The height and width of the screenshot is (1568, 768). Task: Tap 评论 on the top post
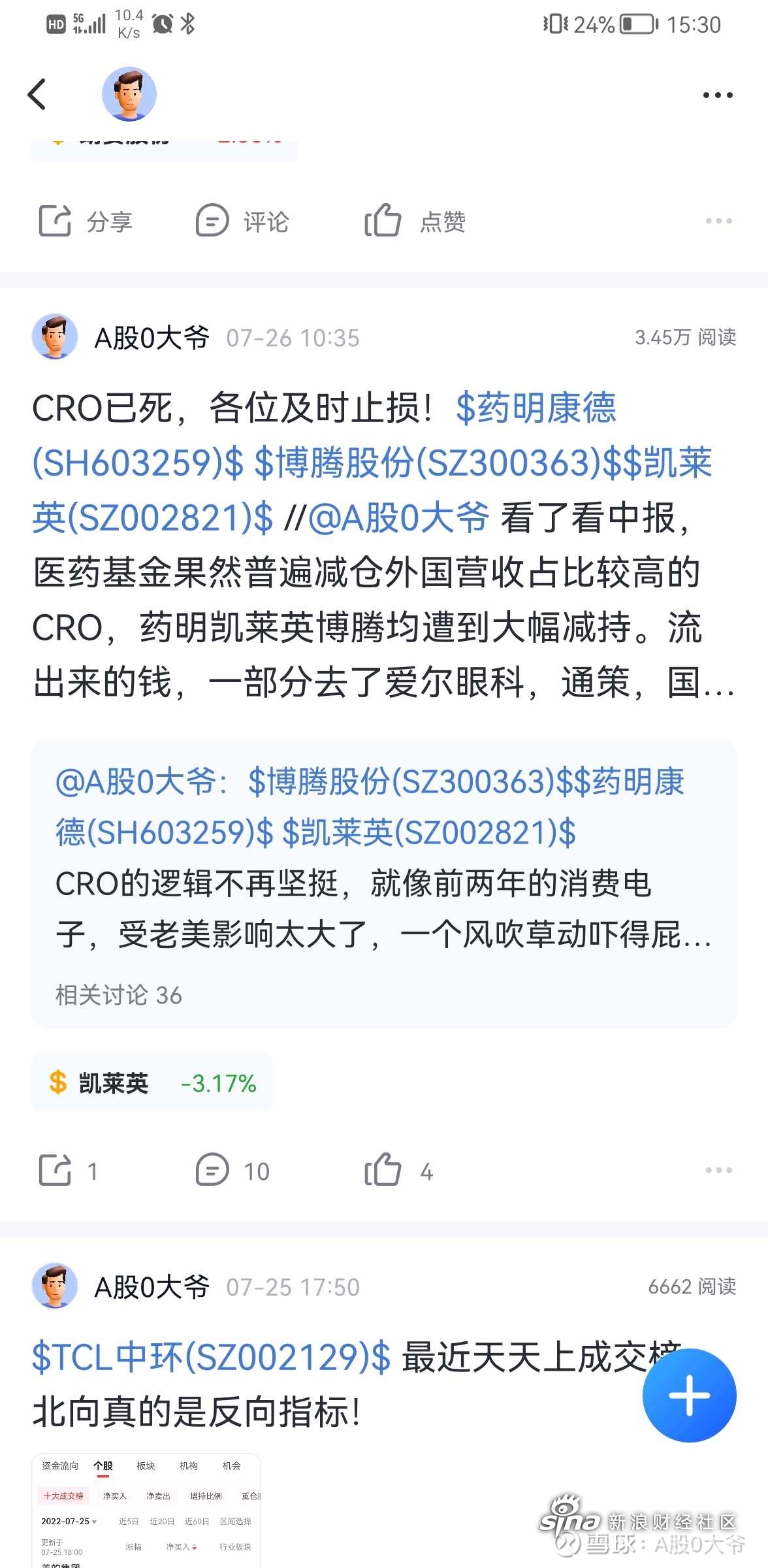(242, 221)
